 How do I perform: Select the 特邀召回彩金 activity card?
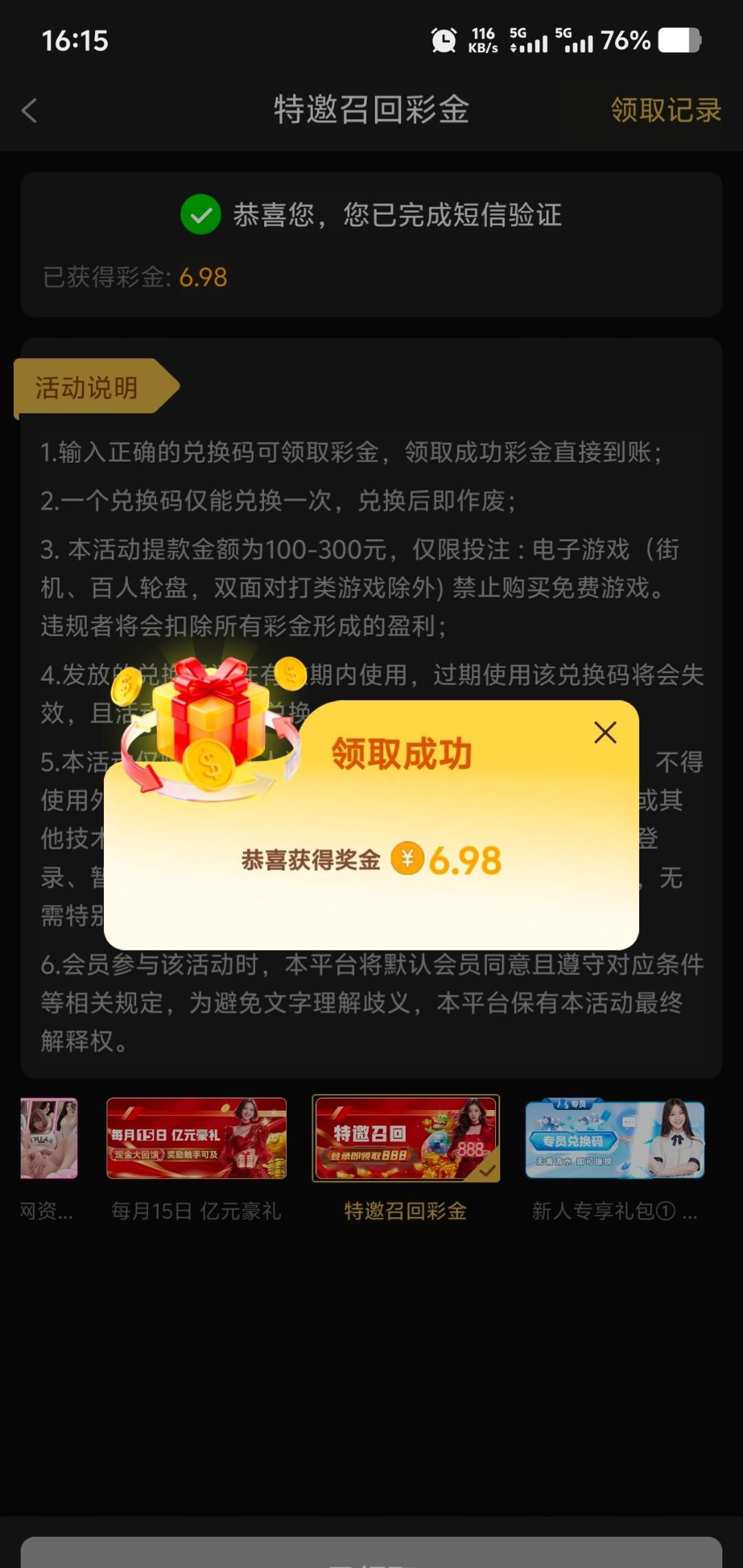point(406,1138)
